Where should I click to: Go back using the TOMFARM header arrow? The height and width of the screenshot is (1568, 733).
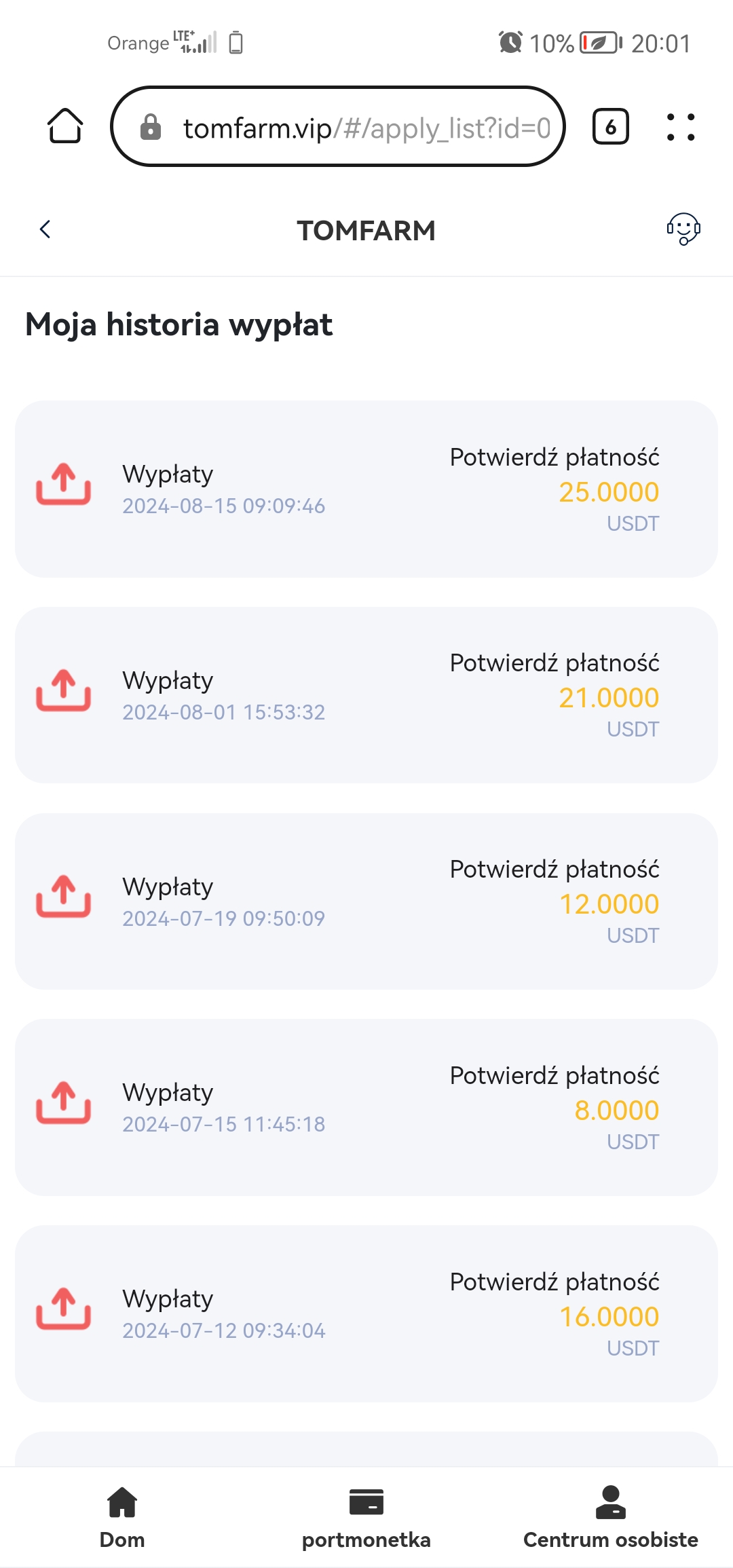coord(45,229)
